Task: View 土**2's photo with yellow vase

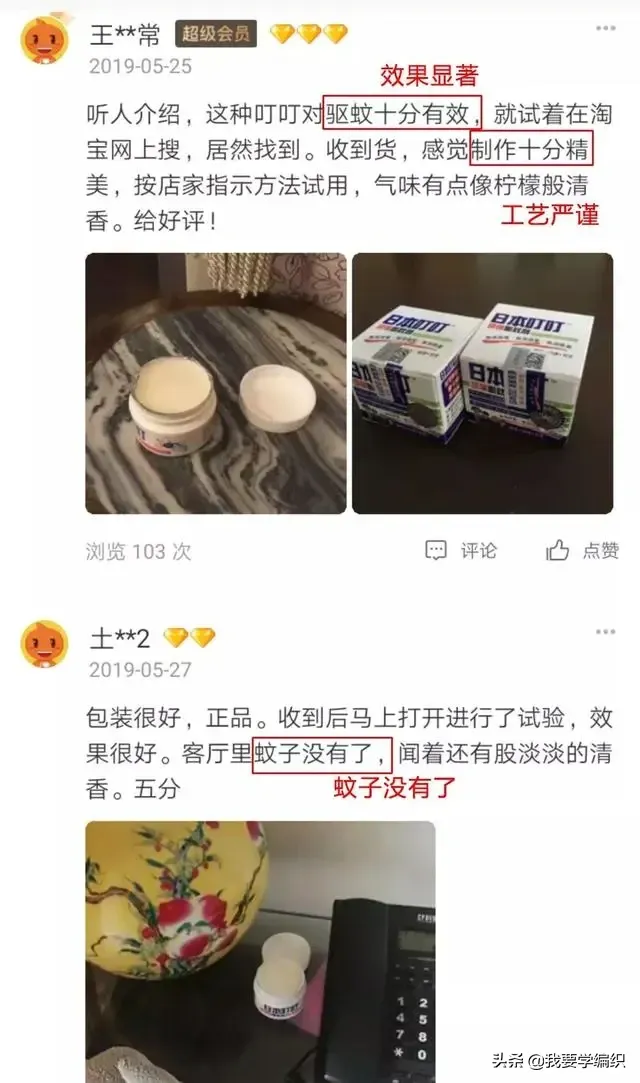Action: pos(260,952)
